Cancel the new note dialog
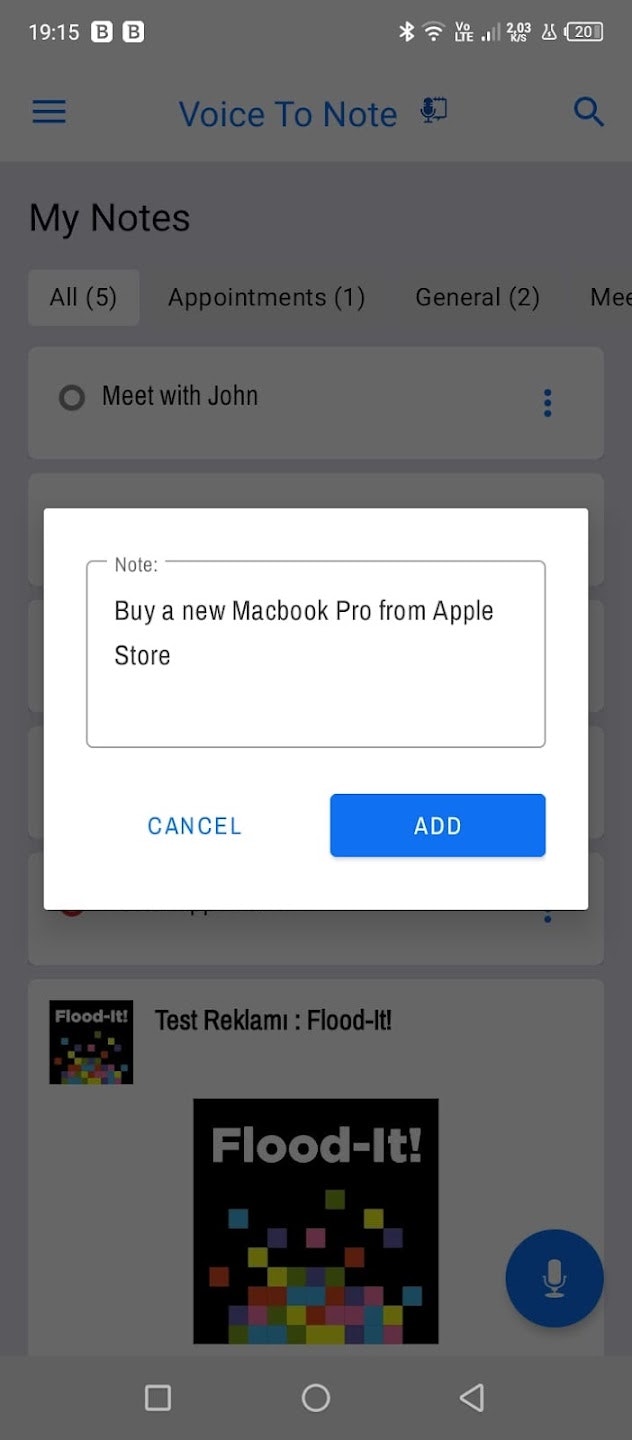This screenshot has height=1440, width=632. pos(195,826)
